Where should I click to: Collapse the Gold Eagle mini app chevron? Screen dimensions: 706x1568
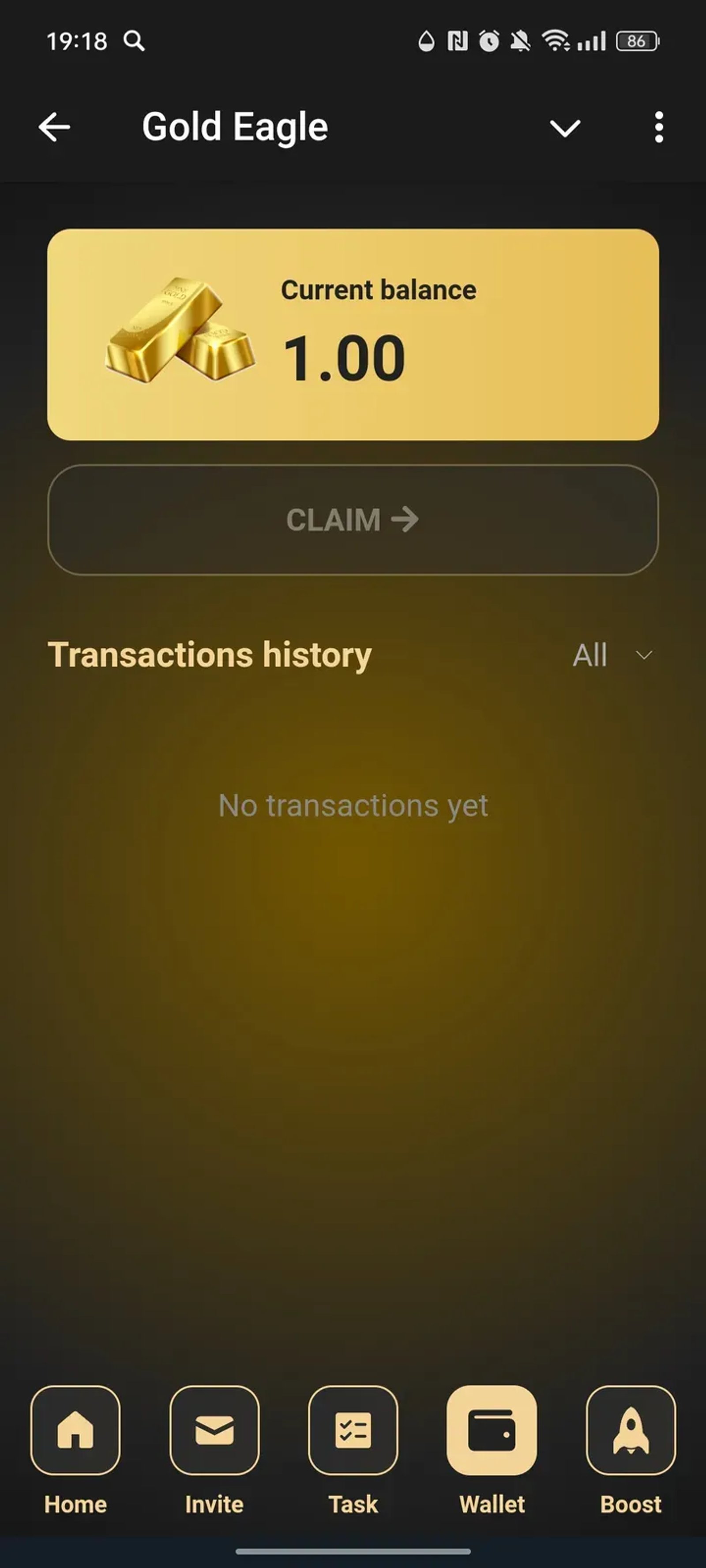(565, 128)
